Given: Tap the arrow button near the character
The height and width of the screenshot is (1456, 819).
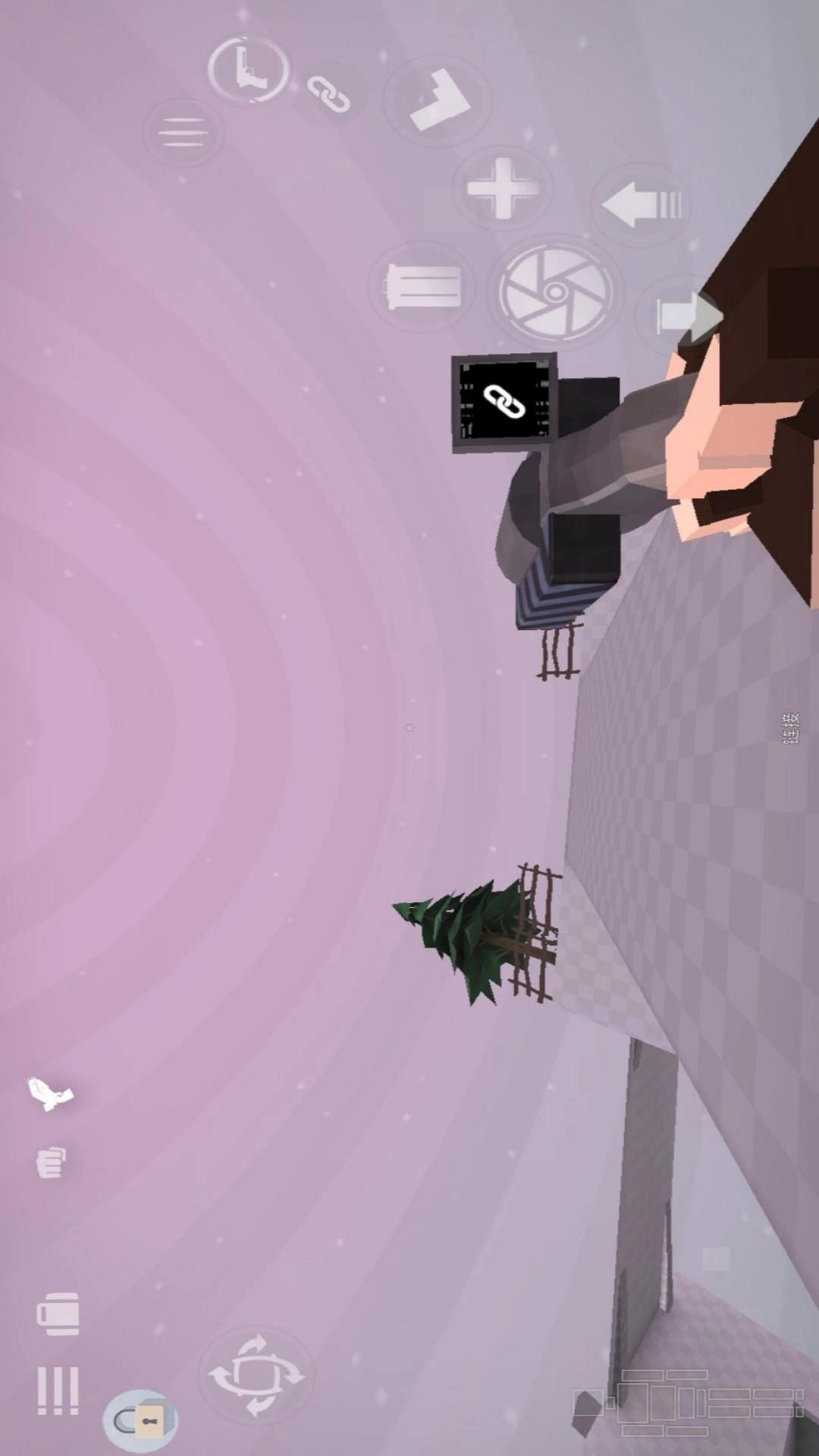Looking at the screenshot, I should [686, 314].
